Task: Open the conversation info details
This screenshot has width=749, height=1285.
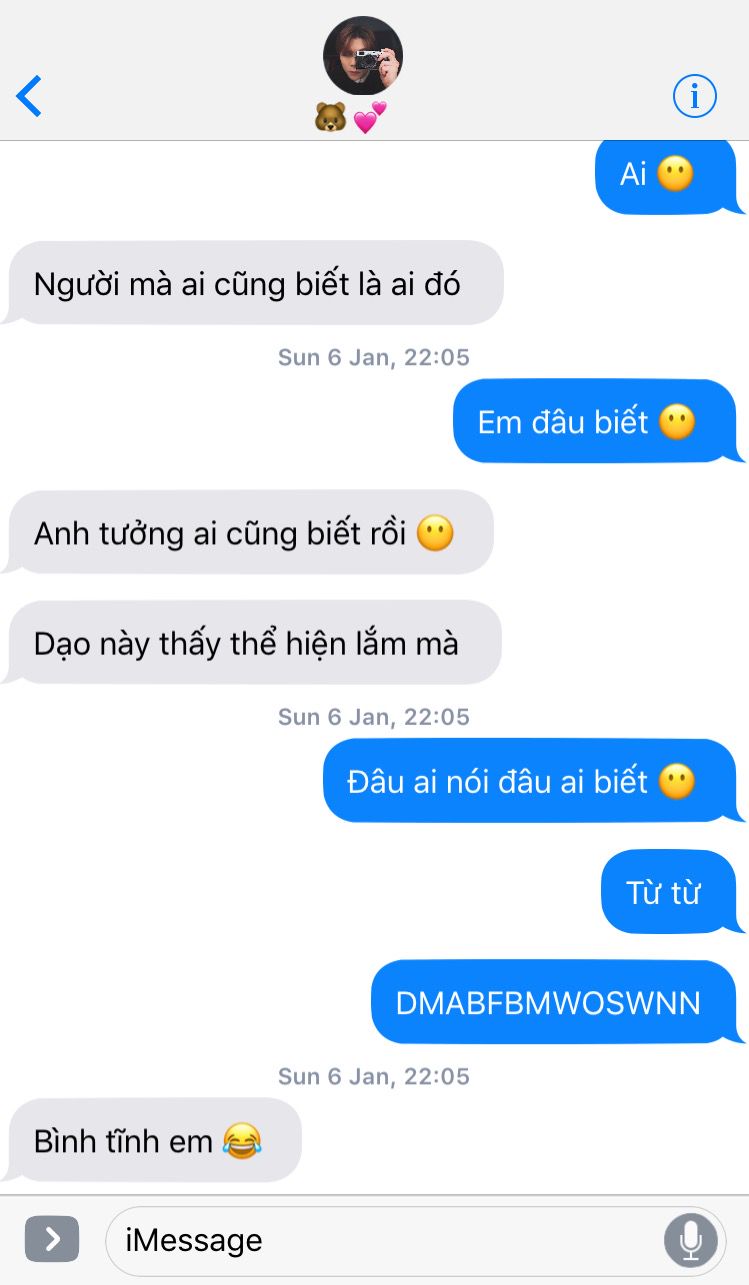Action: 694,96
